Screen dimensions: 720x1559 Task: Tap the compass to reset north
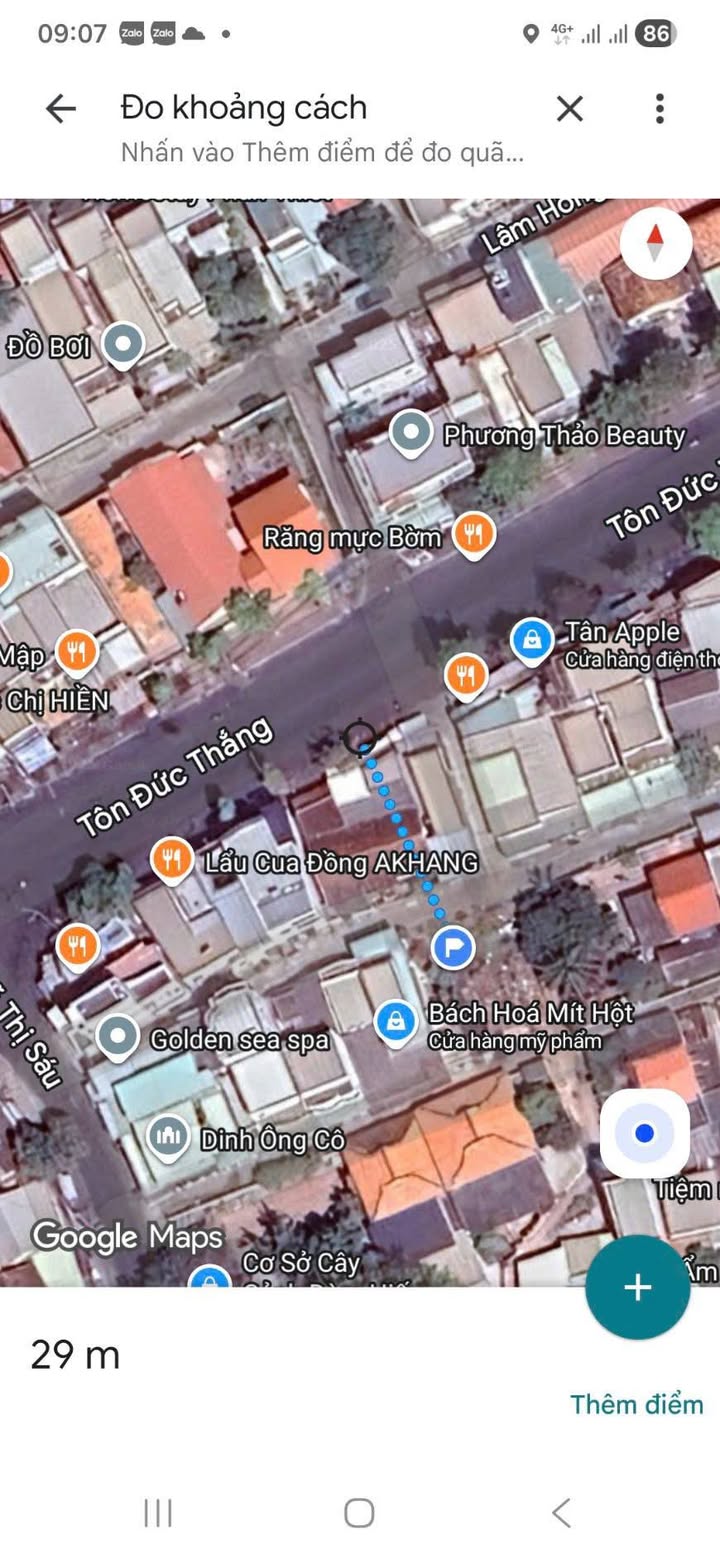point(656,243)
